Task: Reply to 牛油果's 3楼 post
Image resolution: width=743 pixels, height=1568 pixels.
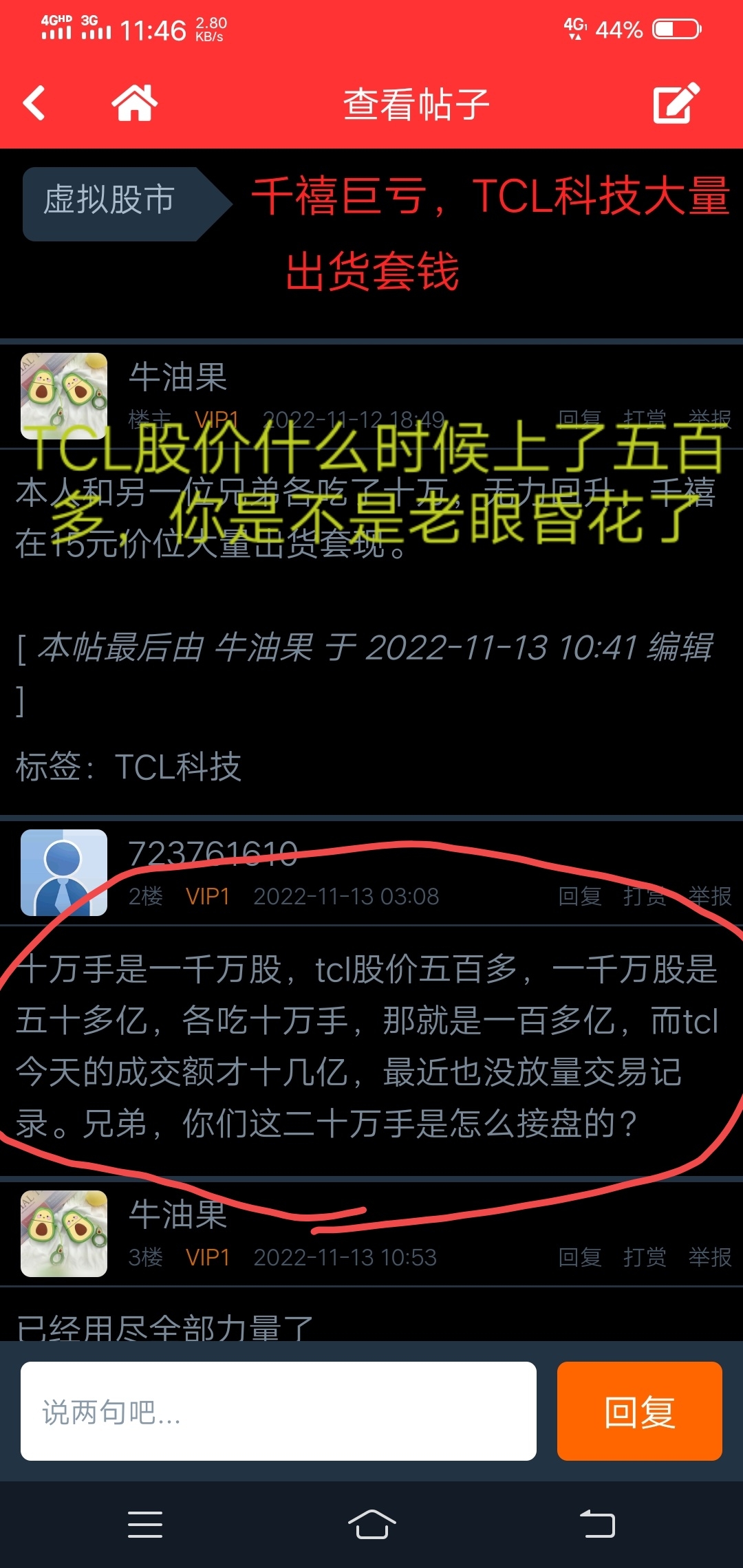Action: (580, 1257)
